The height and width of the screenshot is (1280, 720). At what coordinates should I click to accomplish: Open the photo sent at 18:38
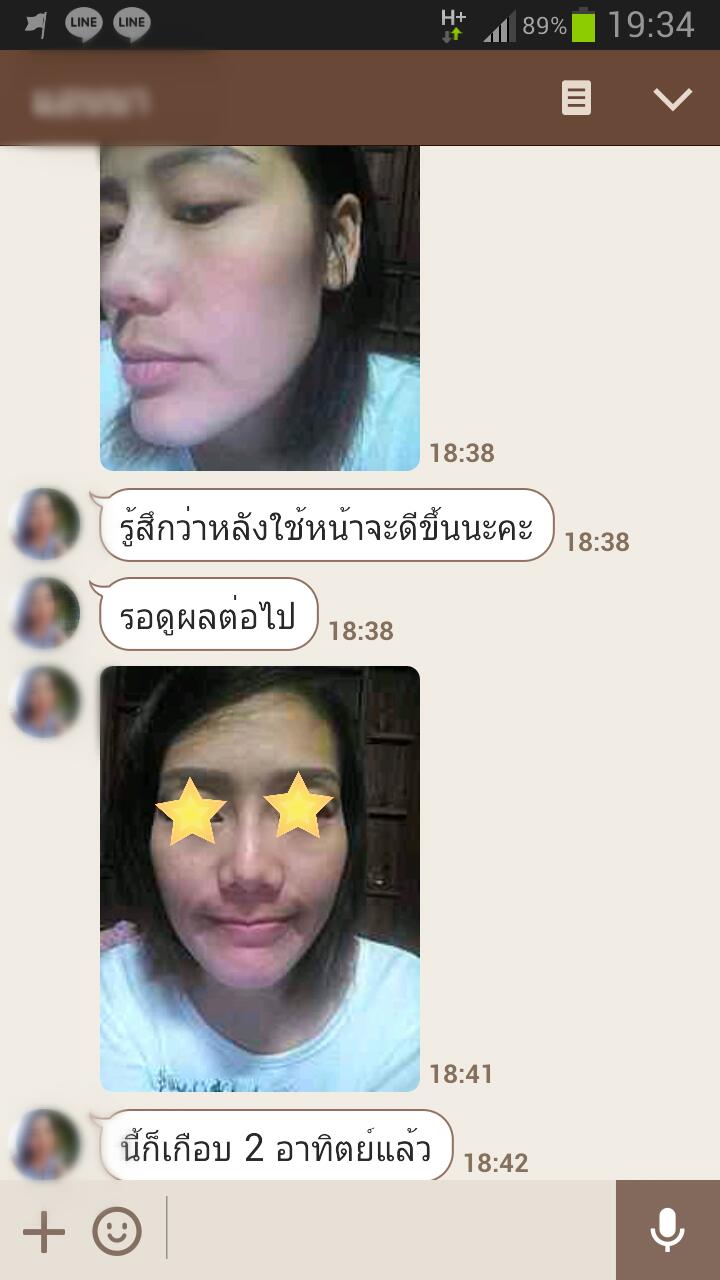tap(260, 308)
